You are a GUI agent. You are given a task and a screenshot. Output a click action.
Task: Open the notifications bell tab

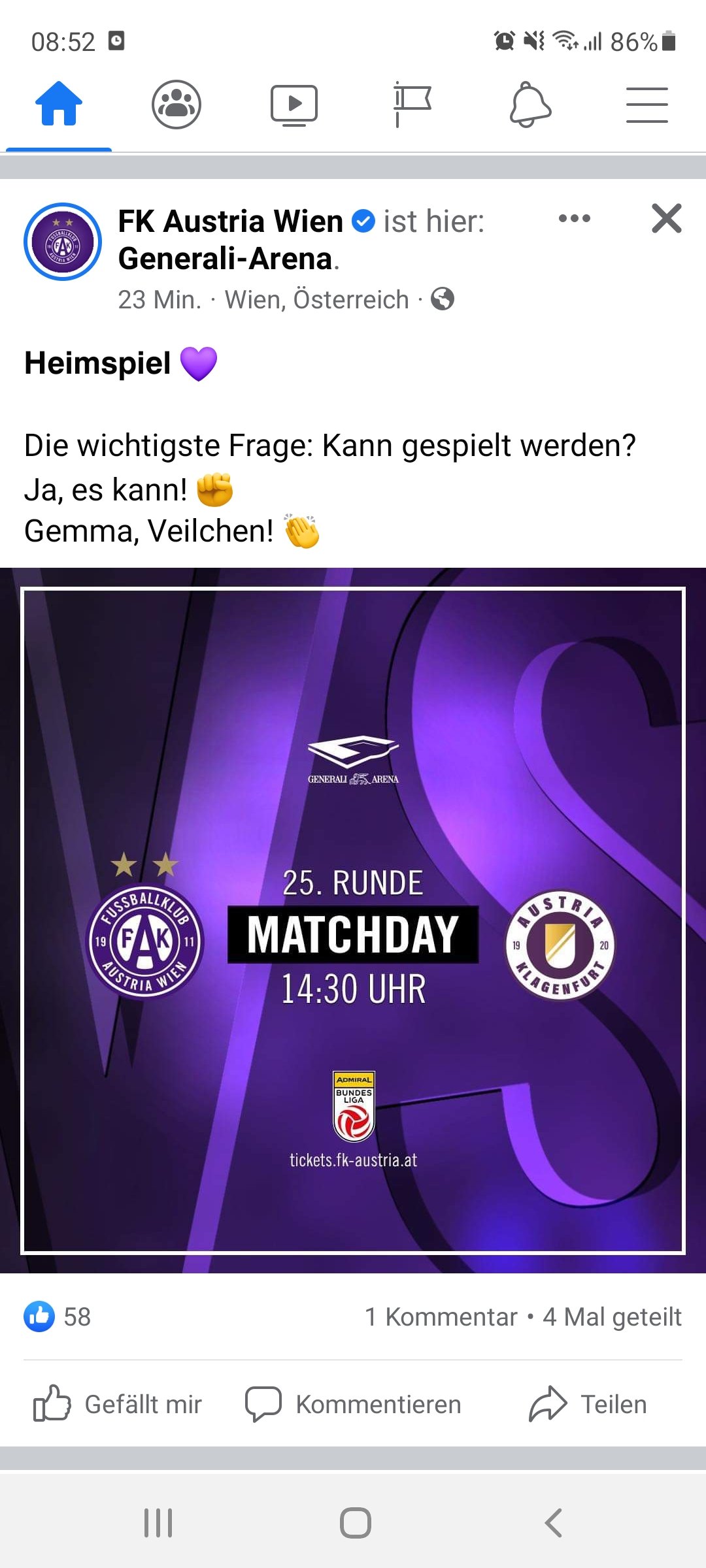[x=530, y=104]
